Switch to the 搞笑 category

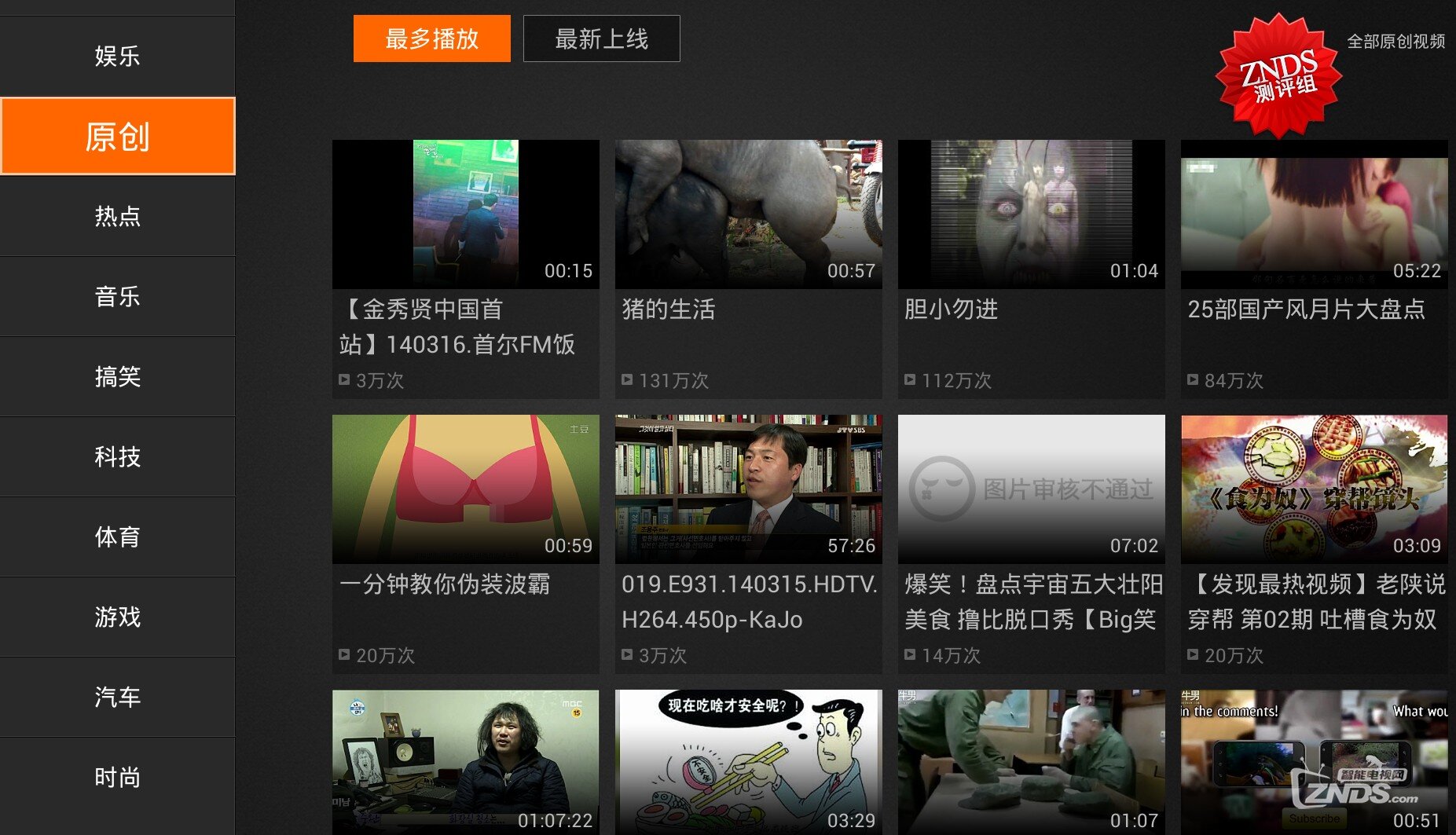click(x=117, y=376)
